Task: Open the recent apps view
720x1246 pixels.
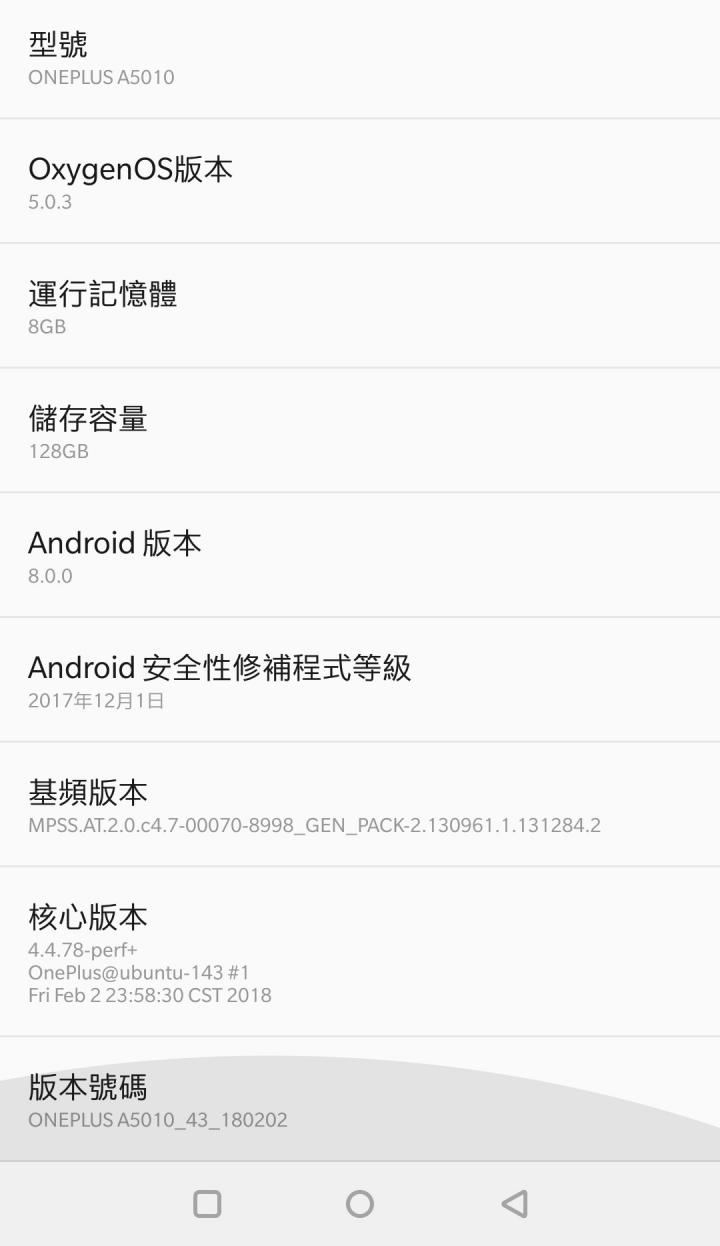Action: point(207,1204)
